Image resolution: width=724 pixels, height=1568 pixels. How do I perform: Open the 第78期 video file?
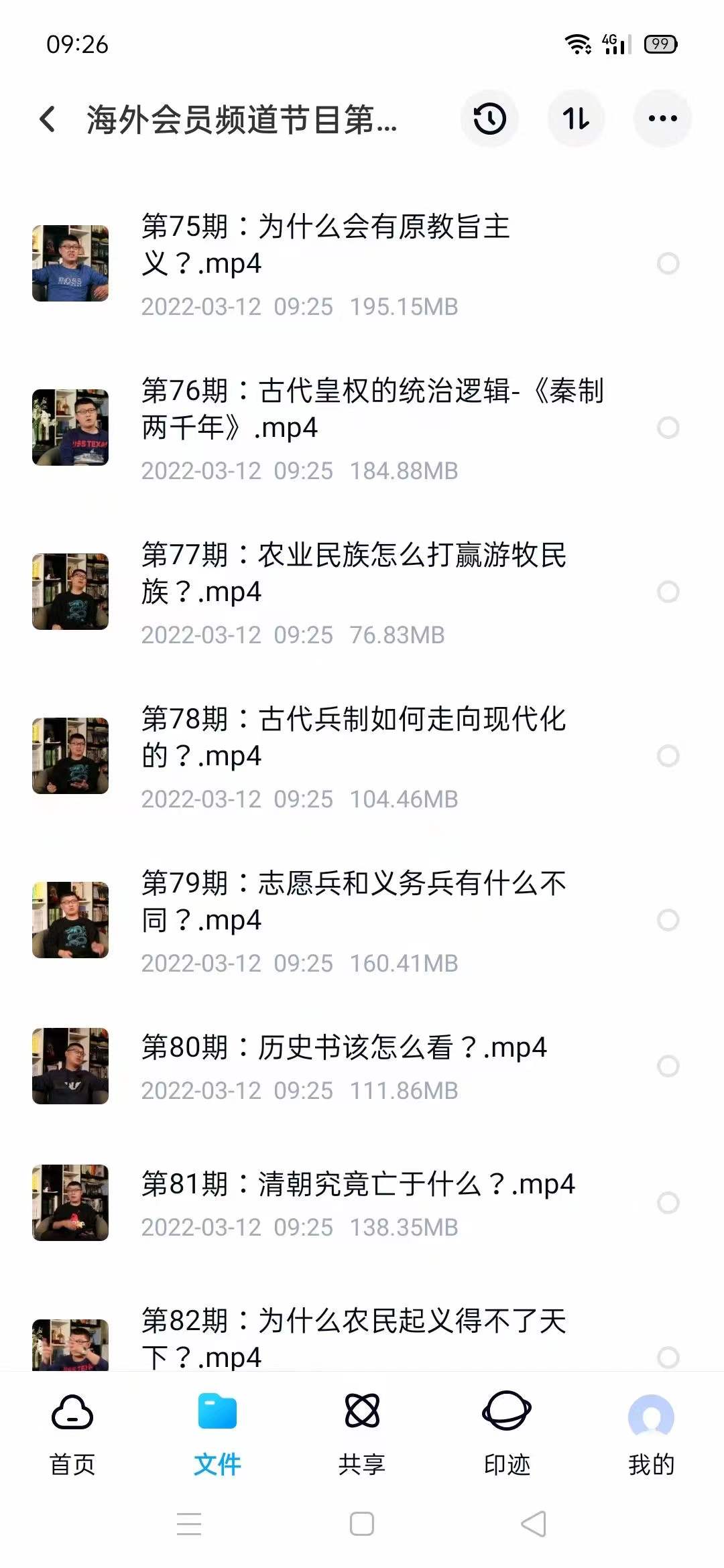pos(353,738)
